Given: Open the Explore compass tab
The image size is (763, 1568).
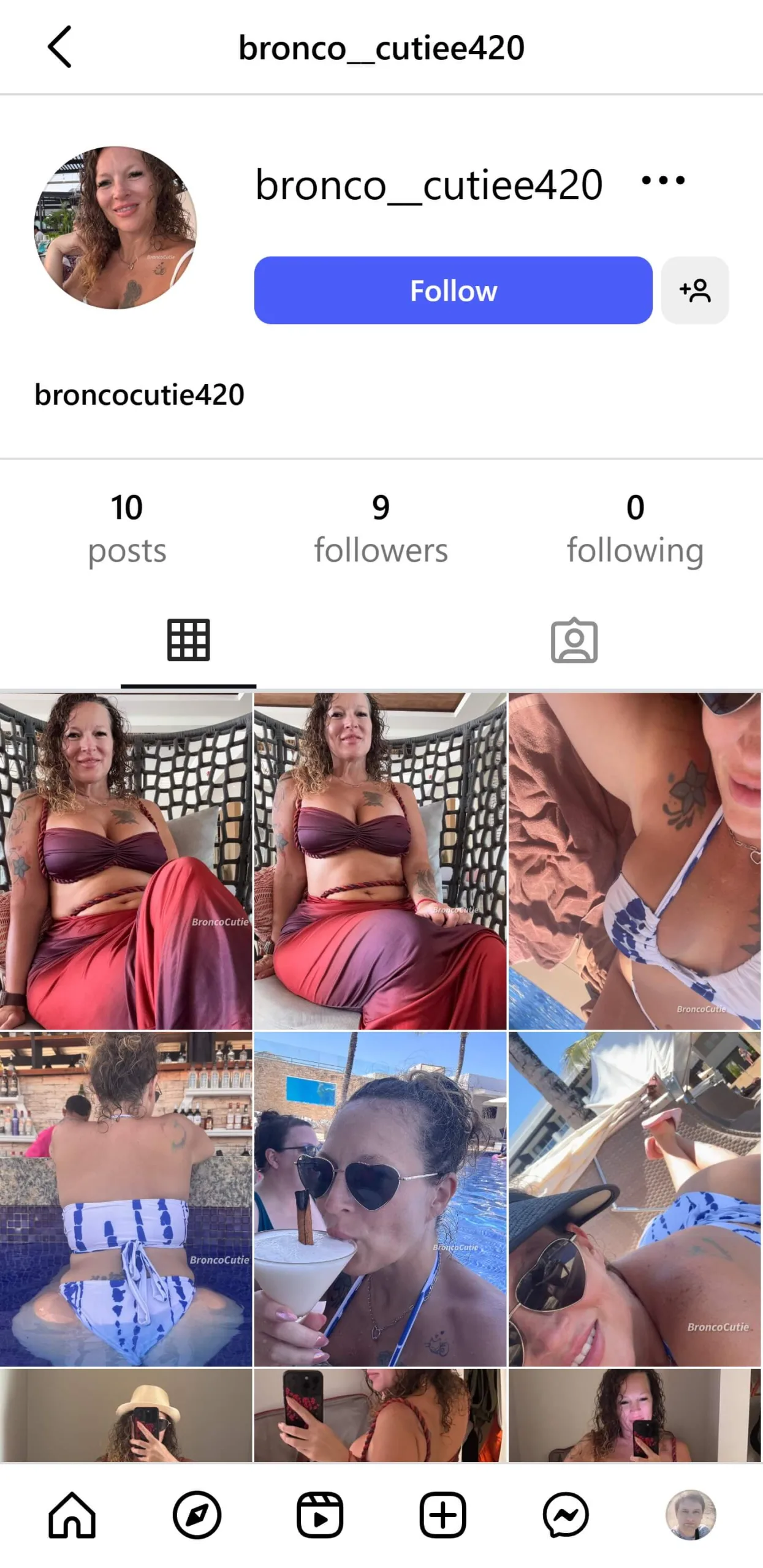Looking at the screenshot, I should [x=197, y=1515].
